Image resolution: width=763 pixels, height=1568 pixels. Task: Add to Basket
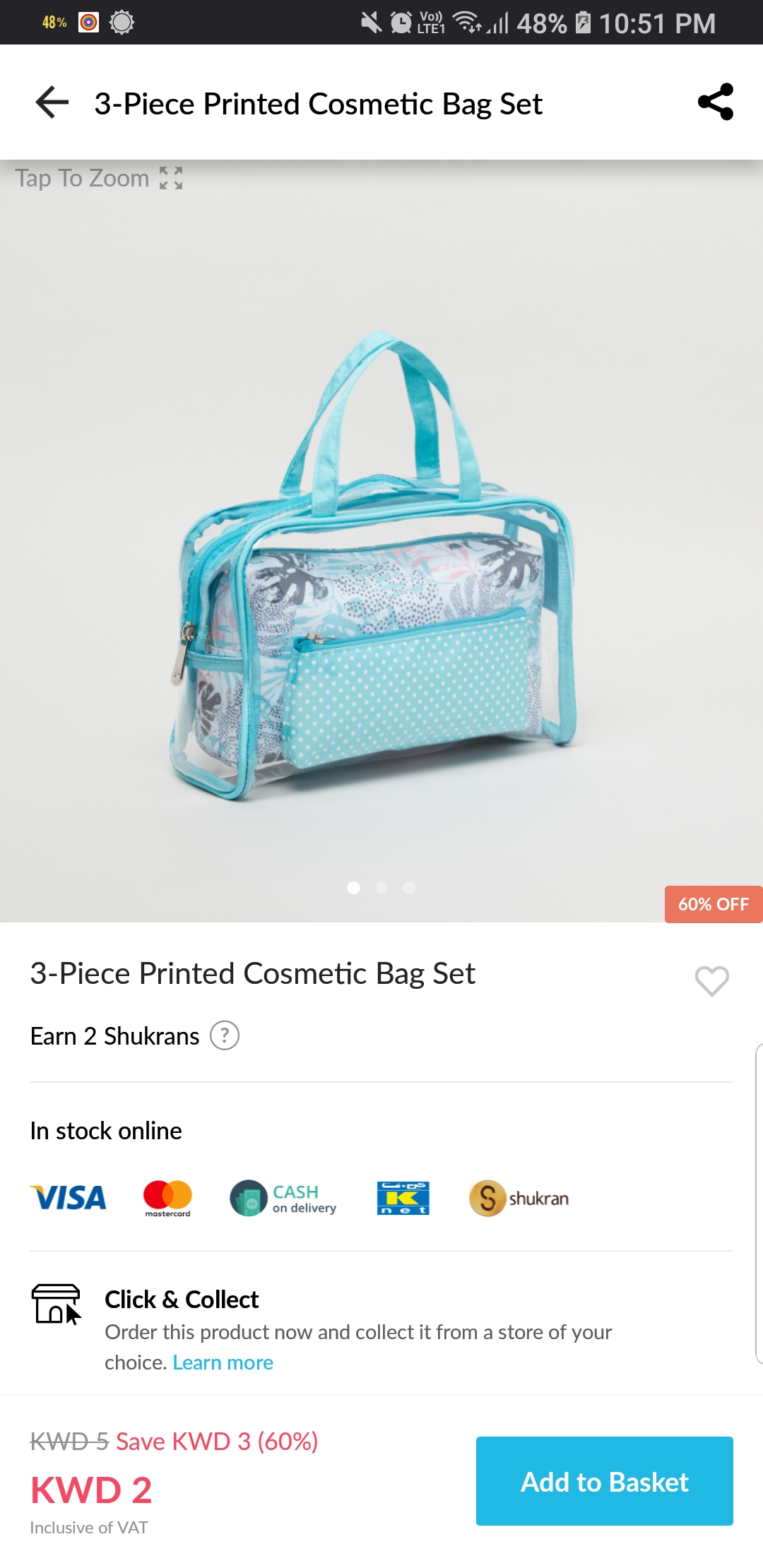pyautogui.click(x=604, y=1481)
